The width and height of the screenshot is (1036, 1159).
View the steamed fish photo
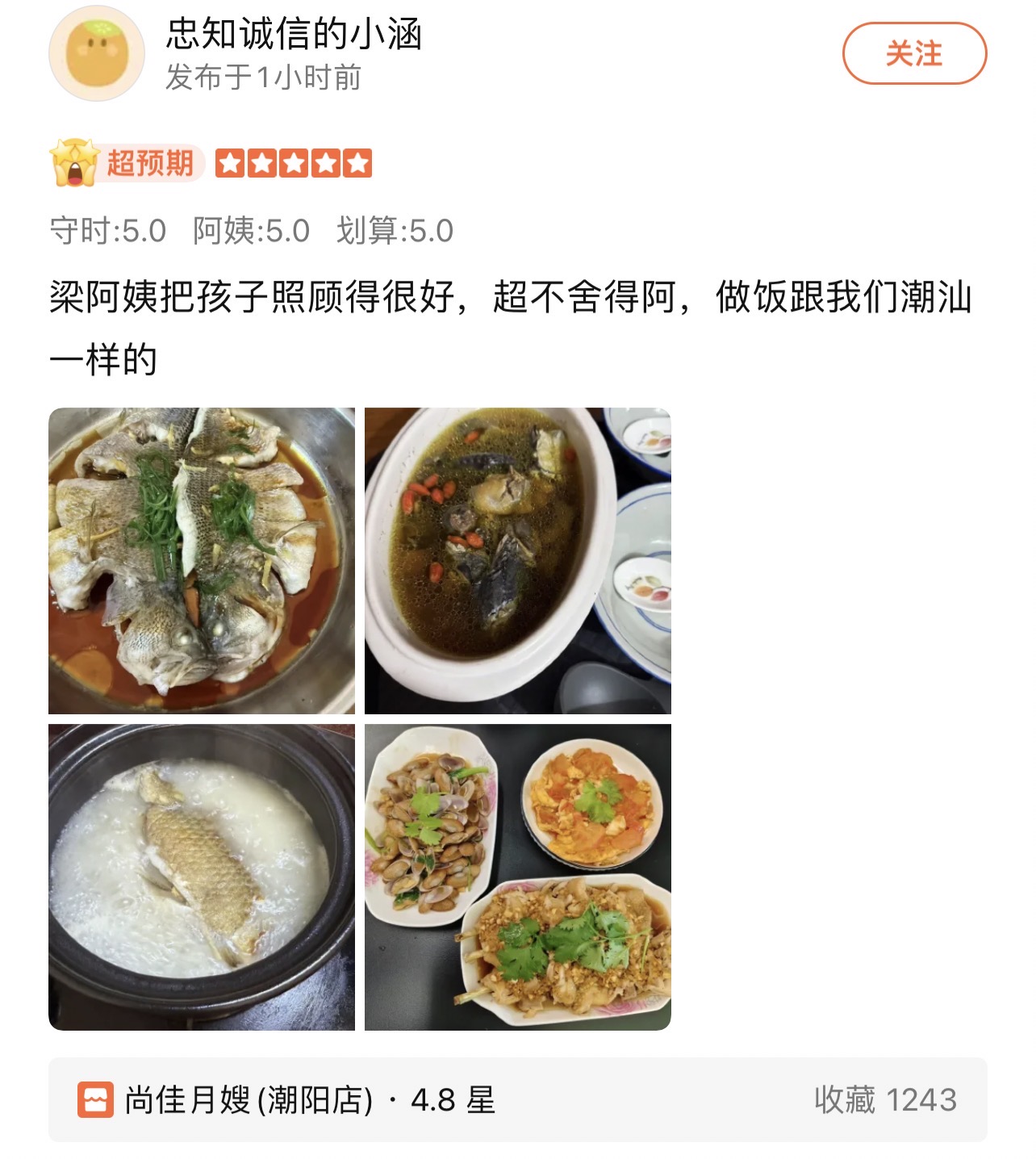coord(202,561)
